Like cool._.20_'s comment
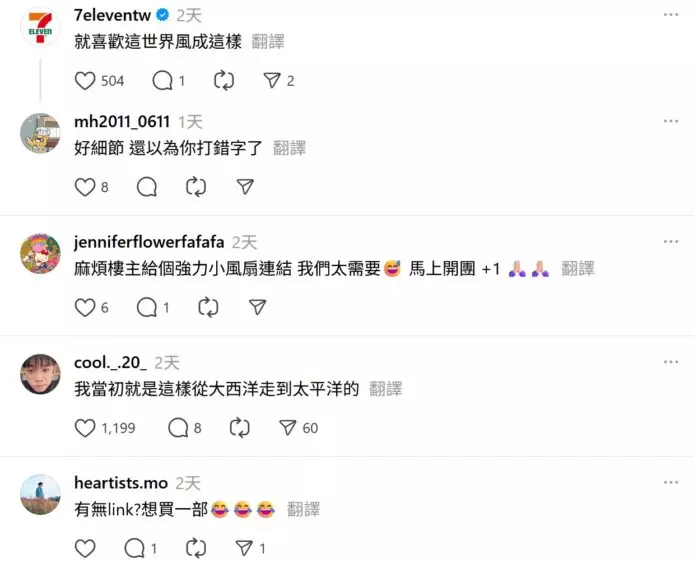694x563 pixels. coord(85,428)
